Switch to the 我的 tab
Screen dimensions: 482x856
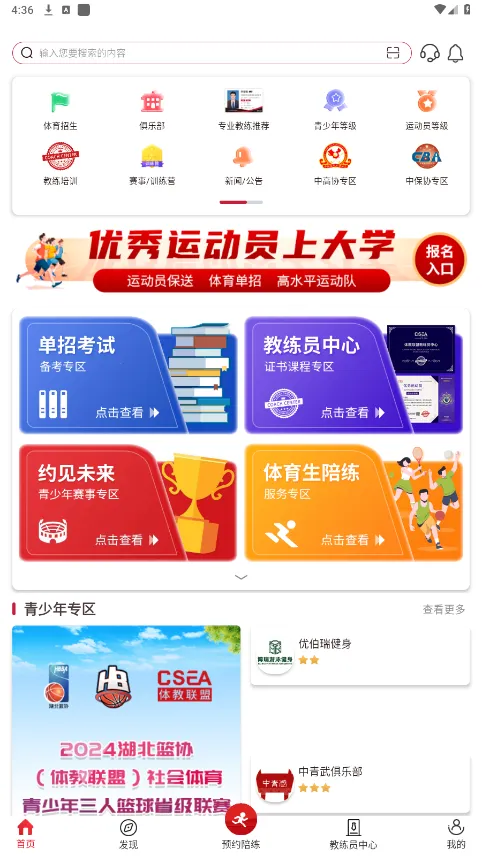(456, 834)
